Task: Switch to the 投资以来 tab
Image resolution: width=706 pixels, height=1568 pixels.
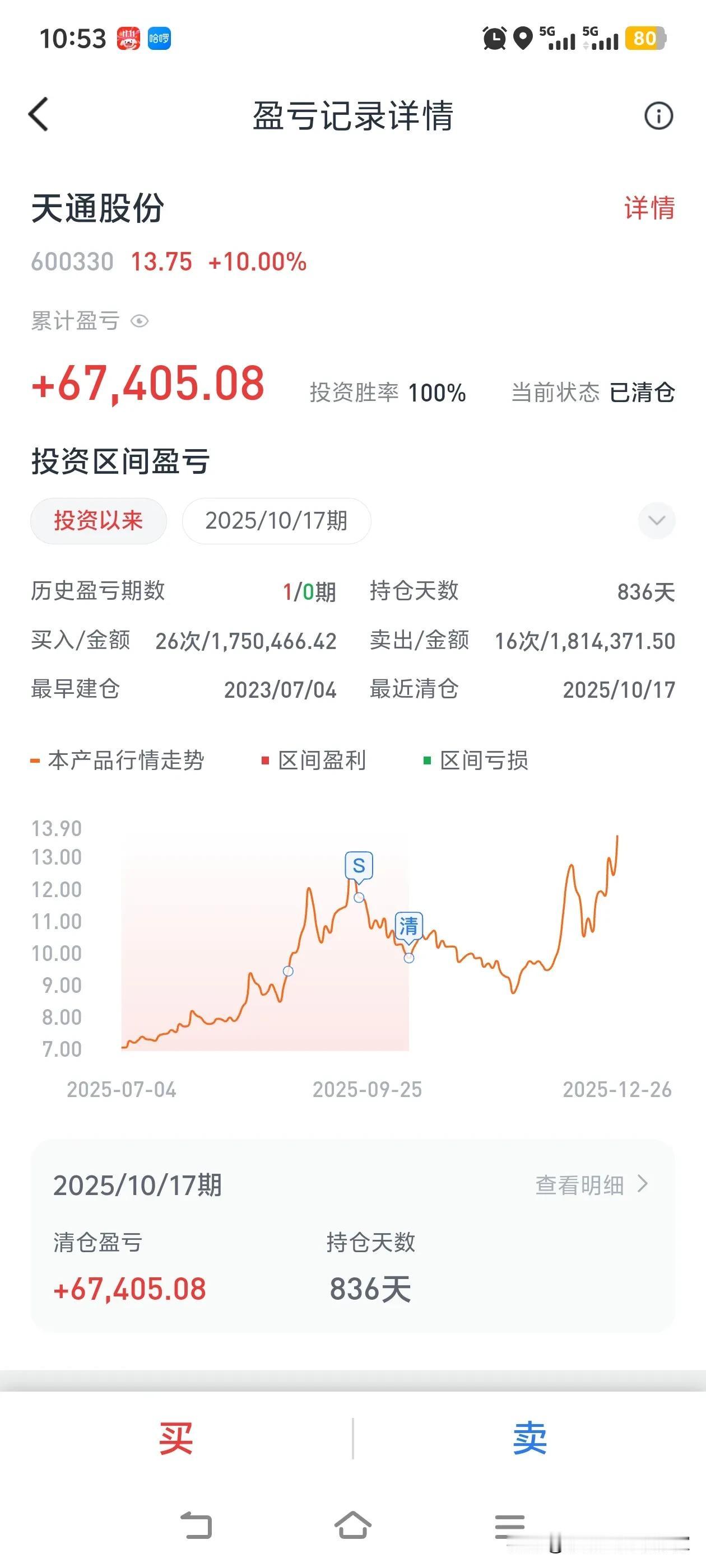Action: tap(97, 520)
